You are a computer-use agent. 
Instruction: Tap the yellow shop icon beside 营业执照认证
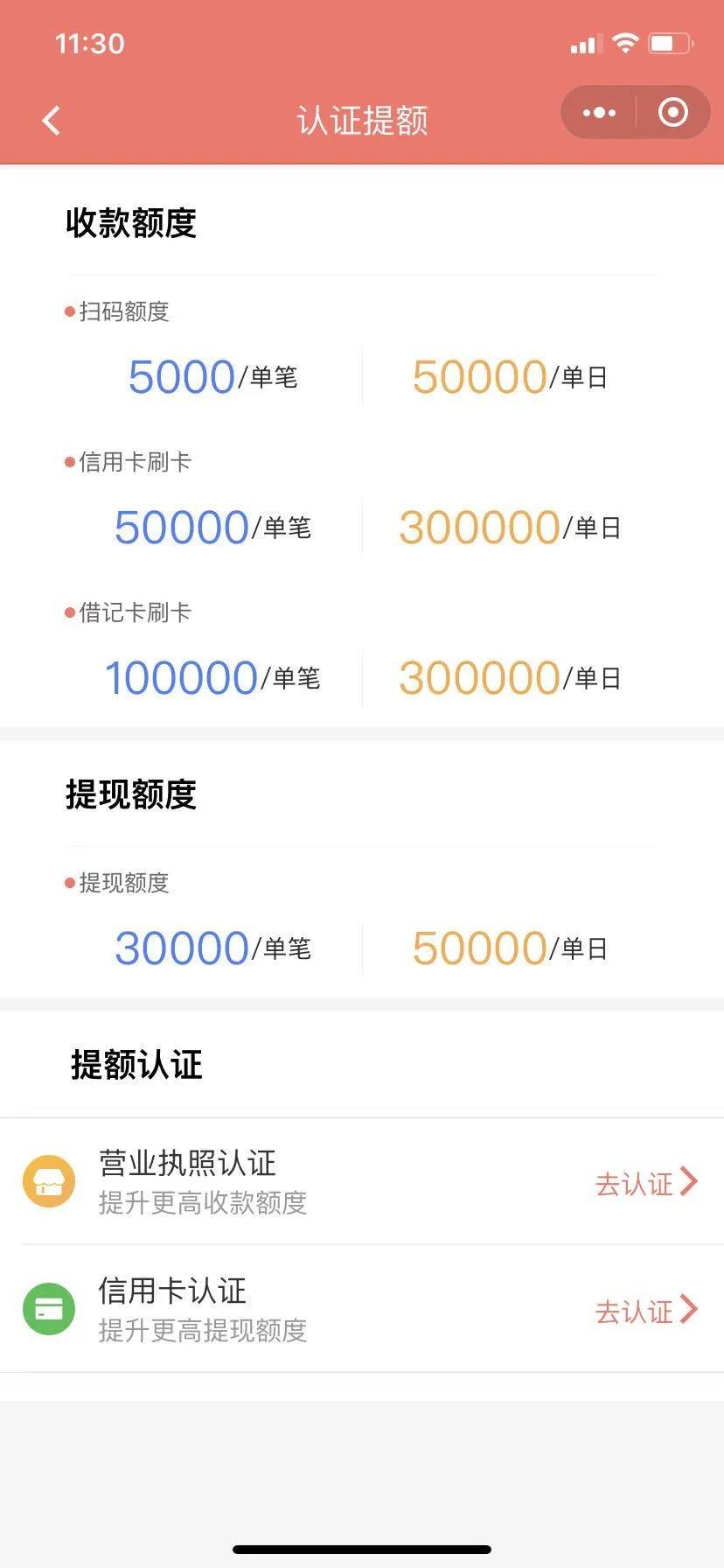49,1181
